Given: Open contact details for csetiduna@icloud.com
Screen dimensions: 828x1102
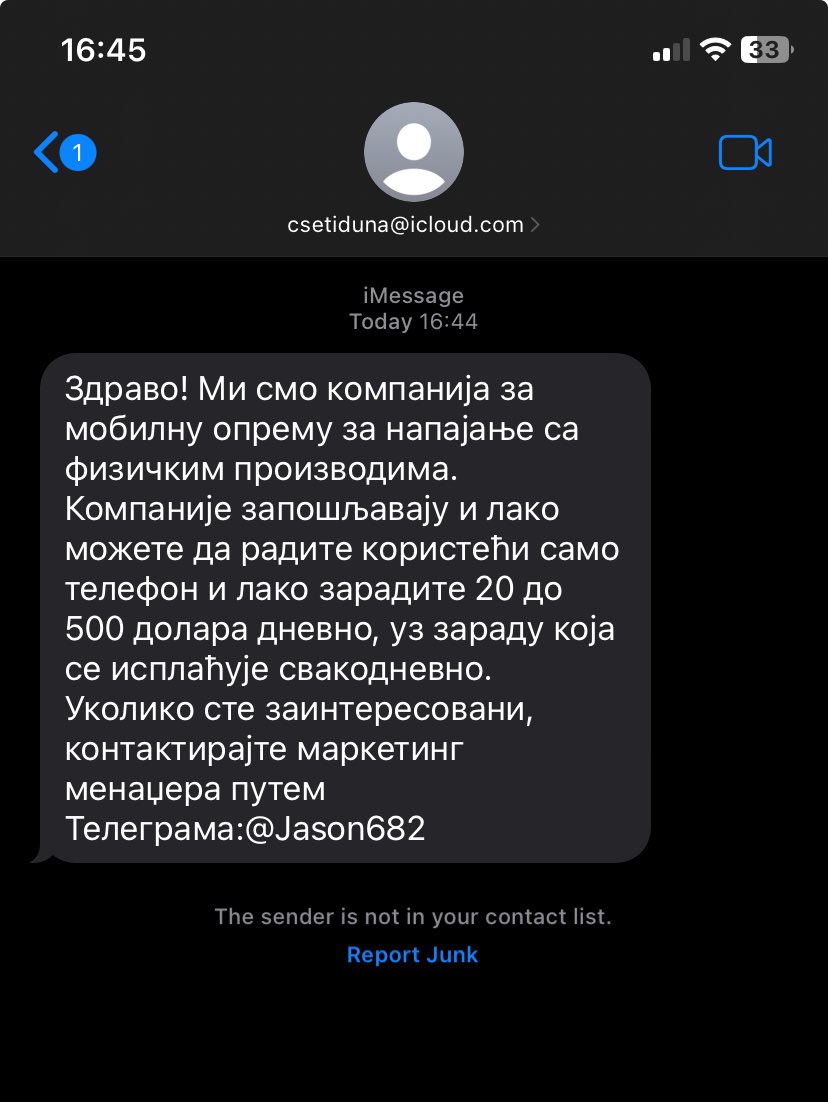Looking at the screenshot, I should coord(413,224).
